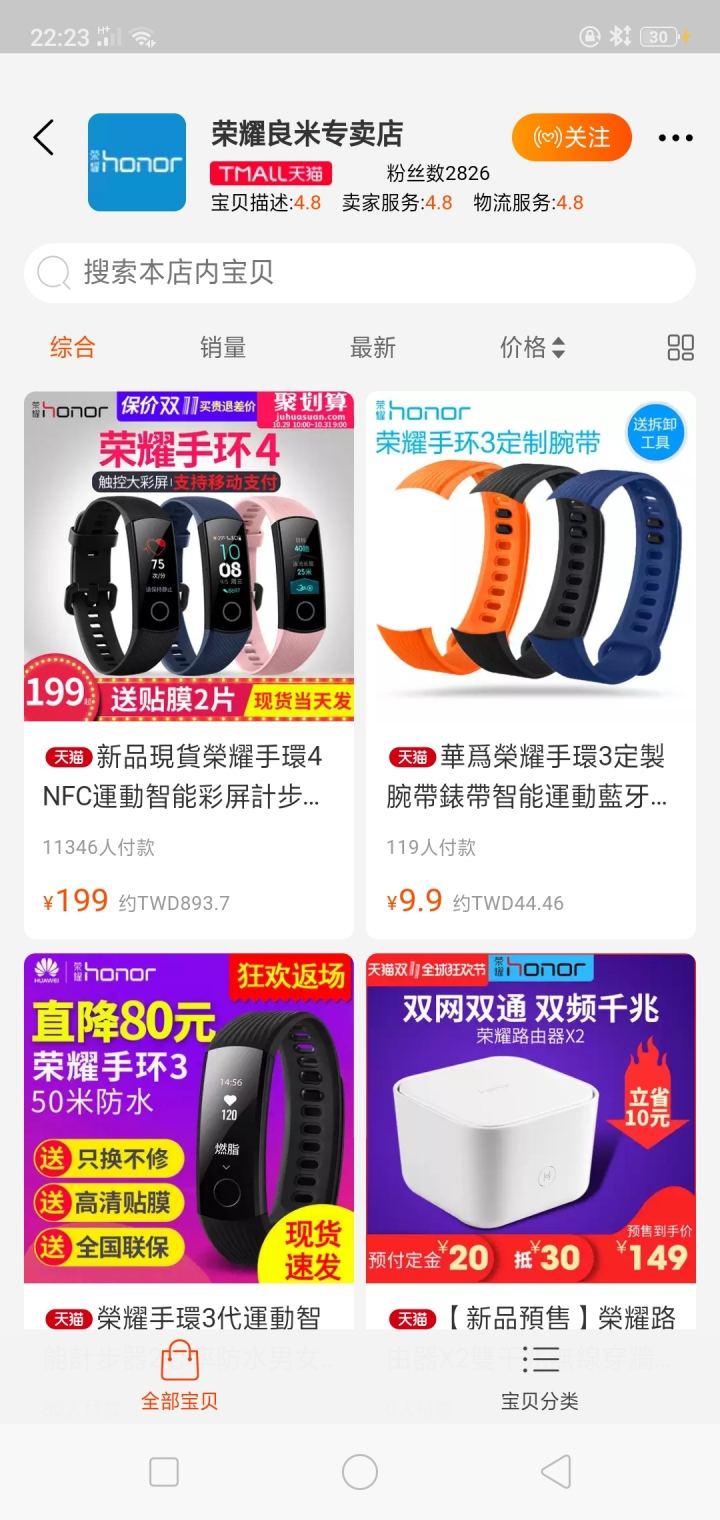Select the 综合 sorting tab
The height and width of the screenshot is (1520, 720).
(73, 347)
